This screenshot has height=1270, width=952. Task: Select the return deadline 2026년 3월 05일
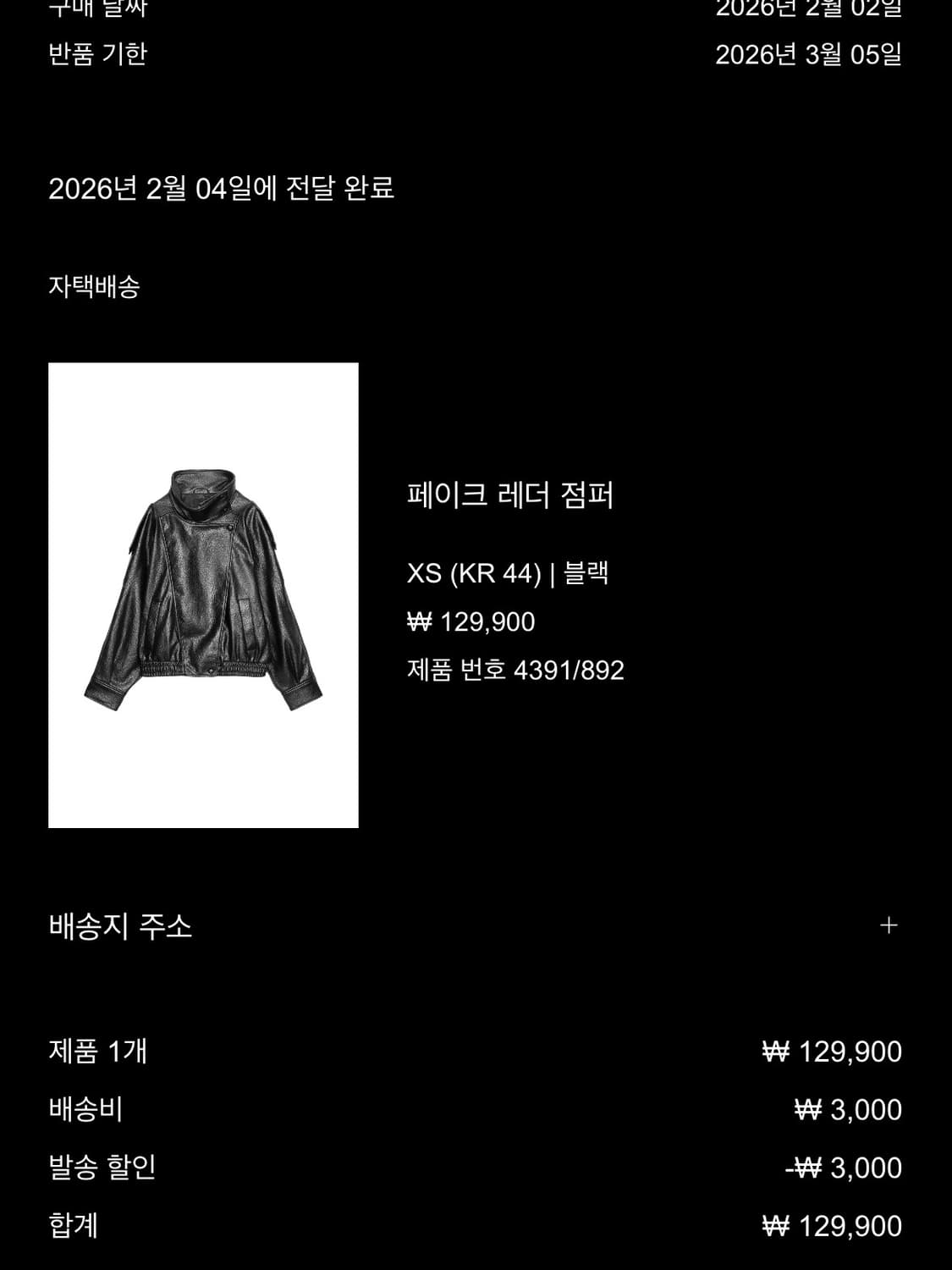810,56
